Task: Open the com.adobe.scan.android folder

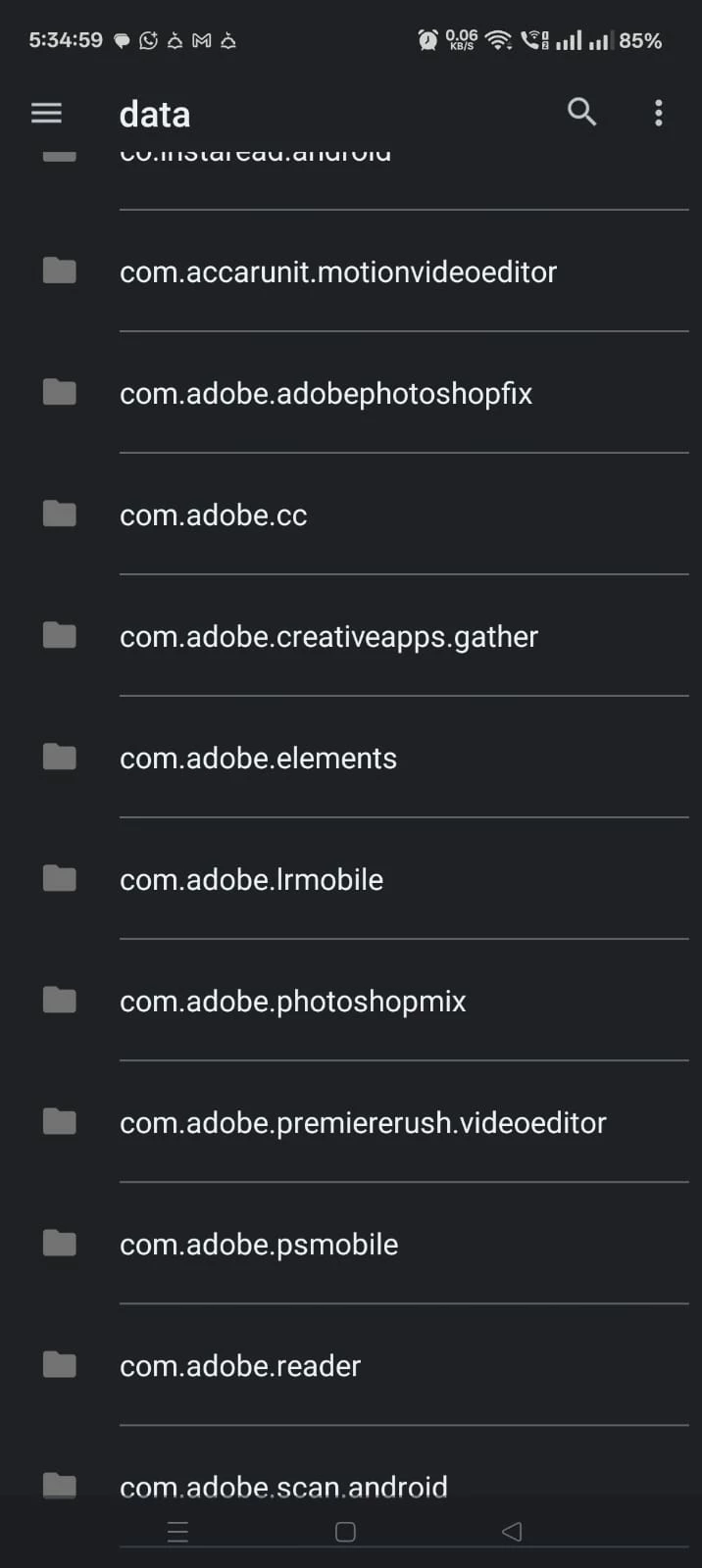Action: pyautogui.click(x=283, y=1486)
